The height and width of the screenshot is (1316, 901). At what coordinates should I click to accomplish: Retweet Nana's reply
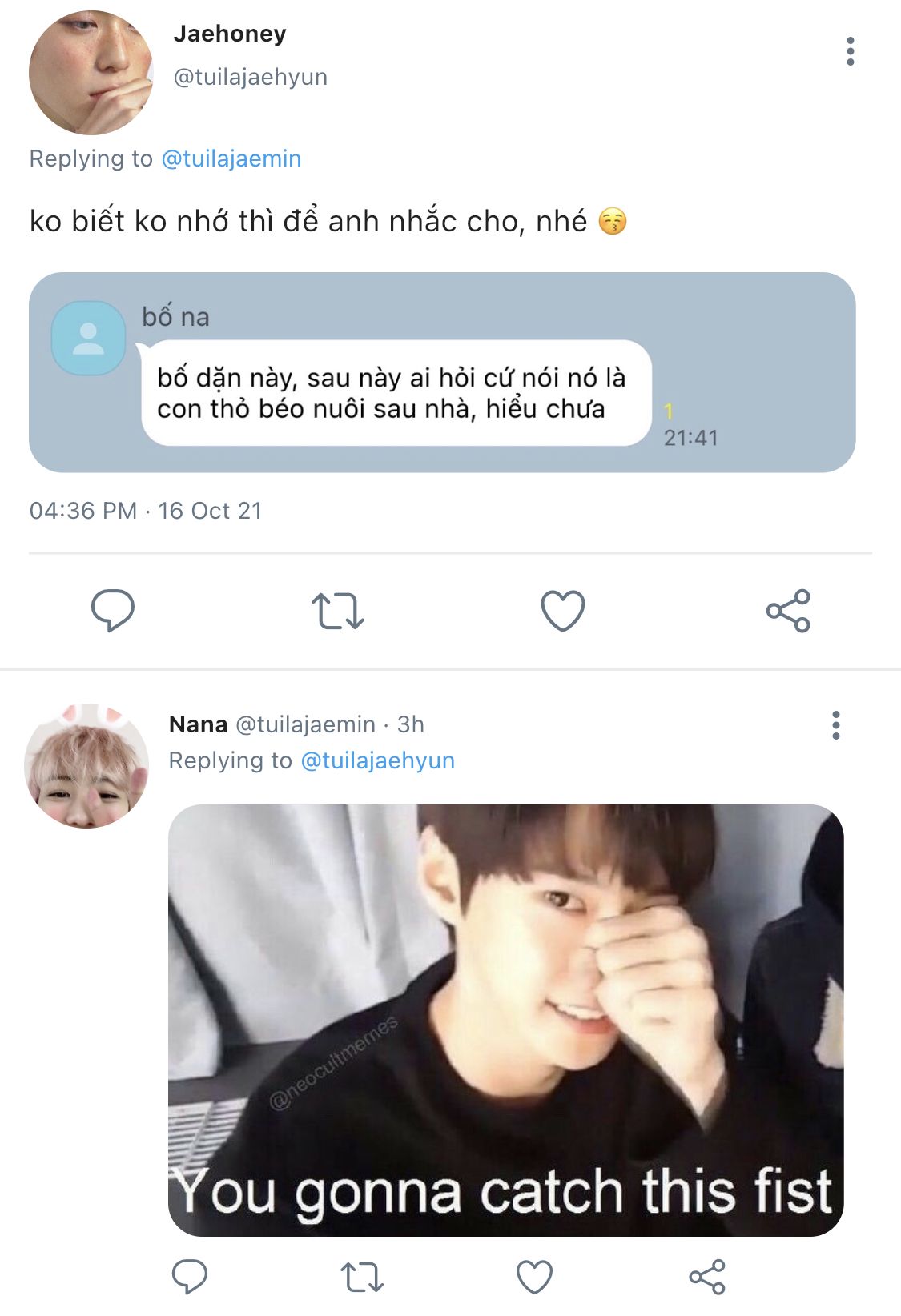pyautogui.click(x=362, y=1276)
